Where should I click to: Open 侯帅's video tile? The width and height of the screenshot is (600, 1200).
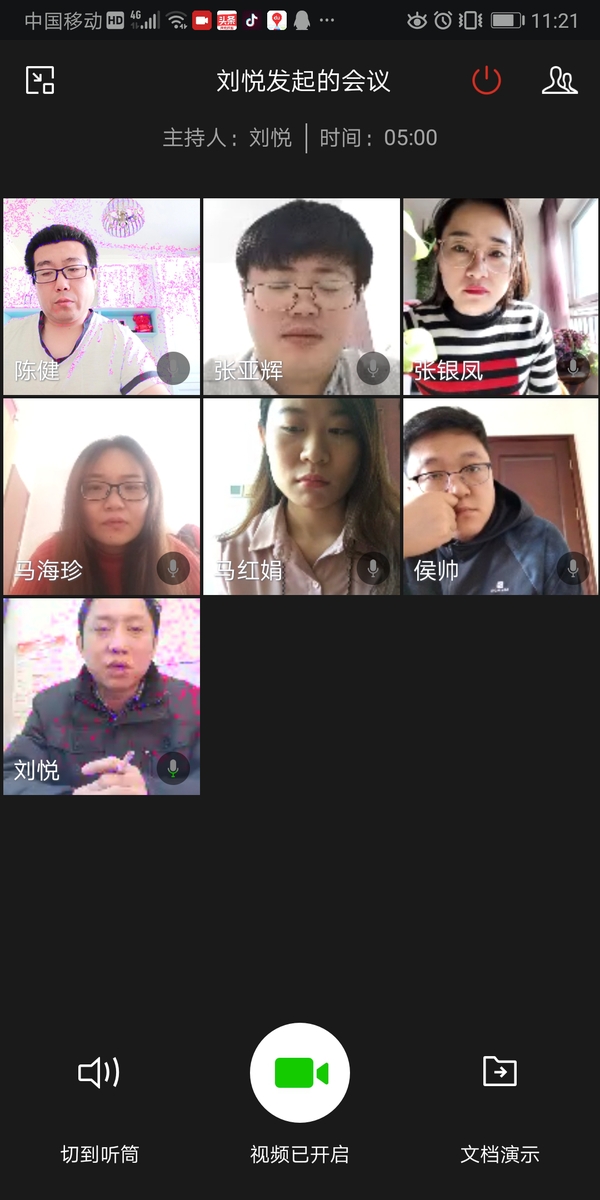[500, 496]
